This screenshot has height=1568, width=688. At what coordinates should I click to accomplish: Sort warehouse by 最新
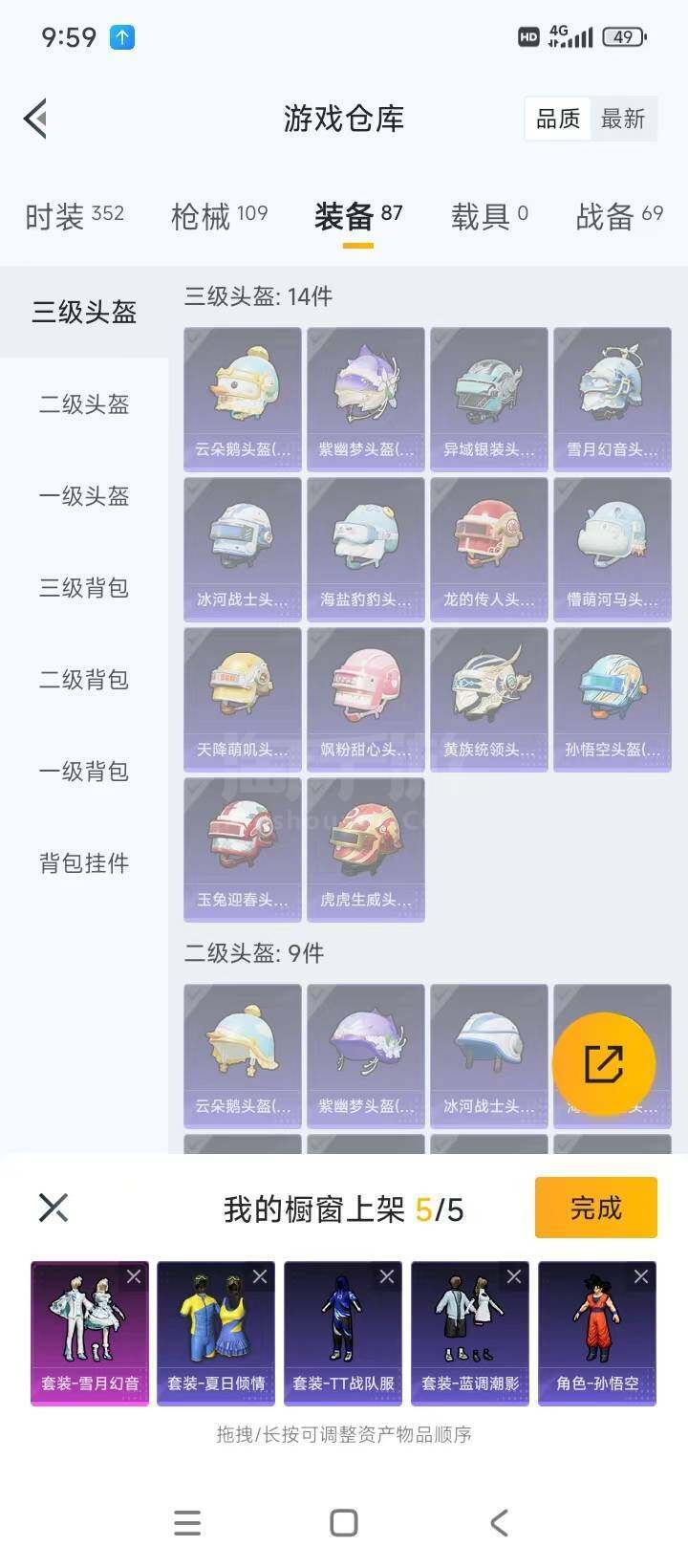(x=623, y=120)
